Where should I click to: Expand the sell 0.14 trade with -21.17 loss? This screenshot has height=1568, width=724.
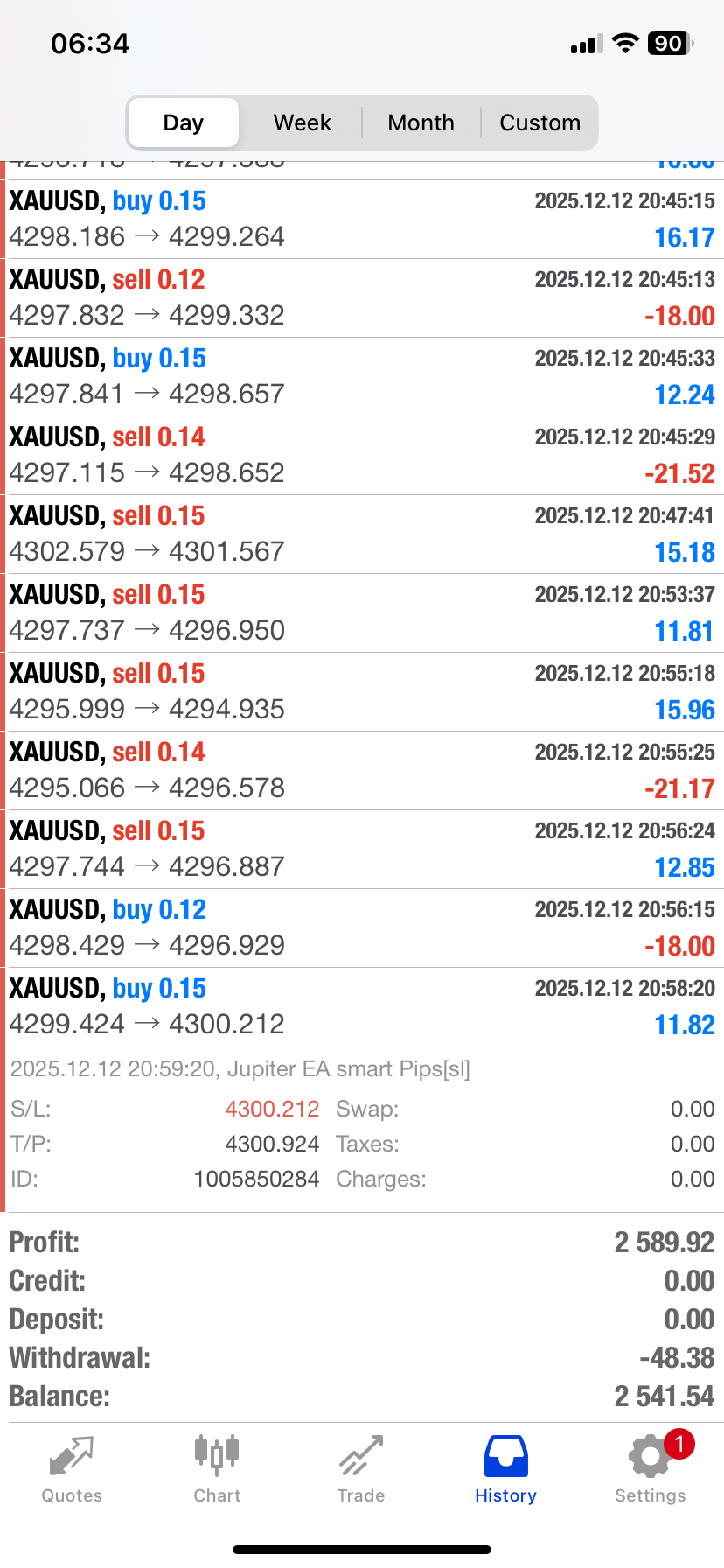coord(362,770)
